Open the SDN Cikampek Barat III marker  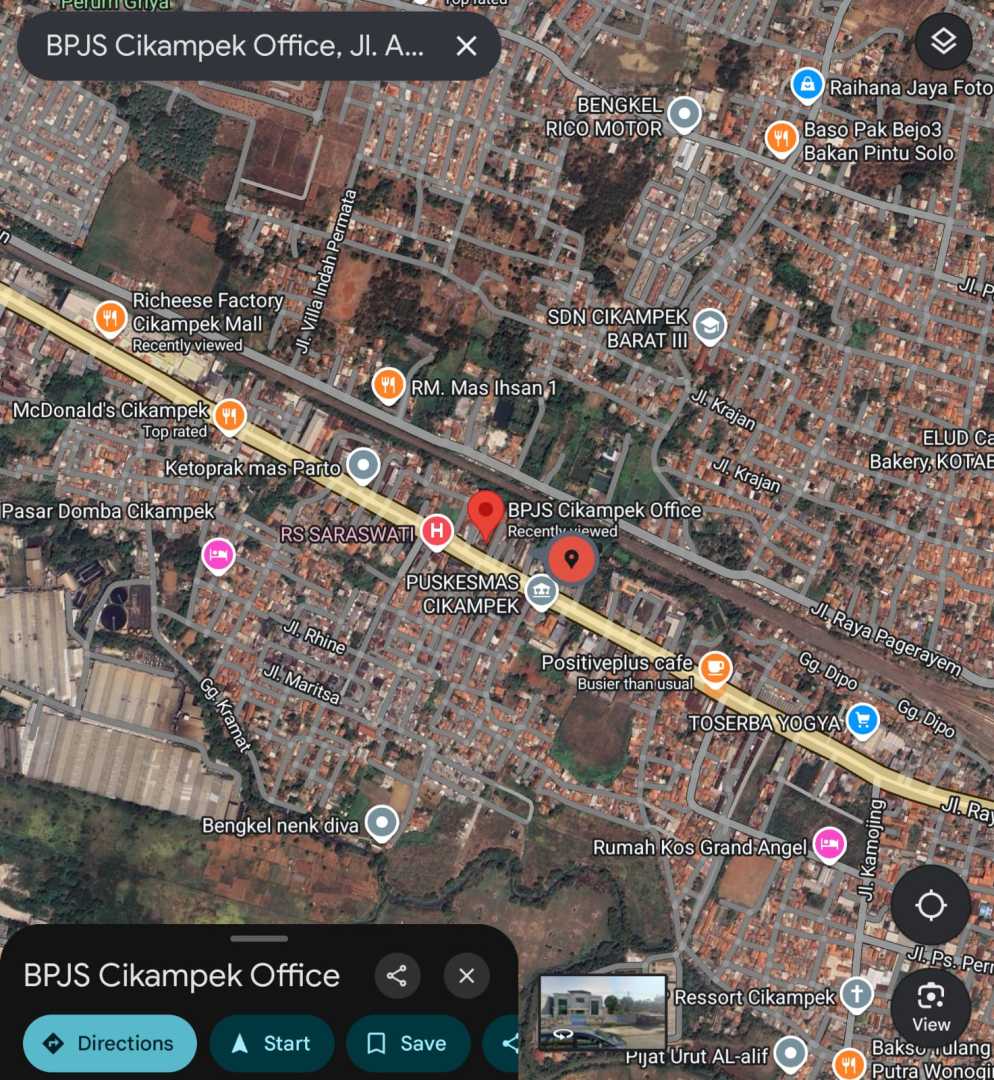(709, 325)
